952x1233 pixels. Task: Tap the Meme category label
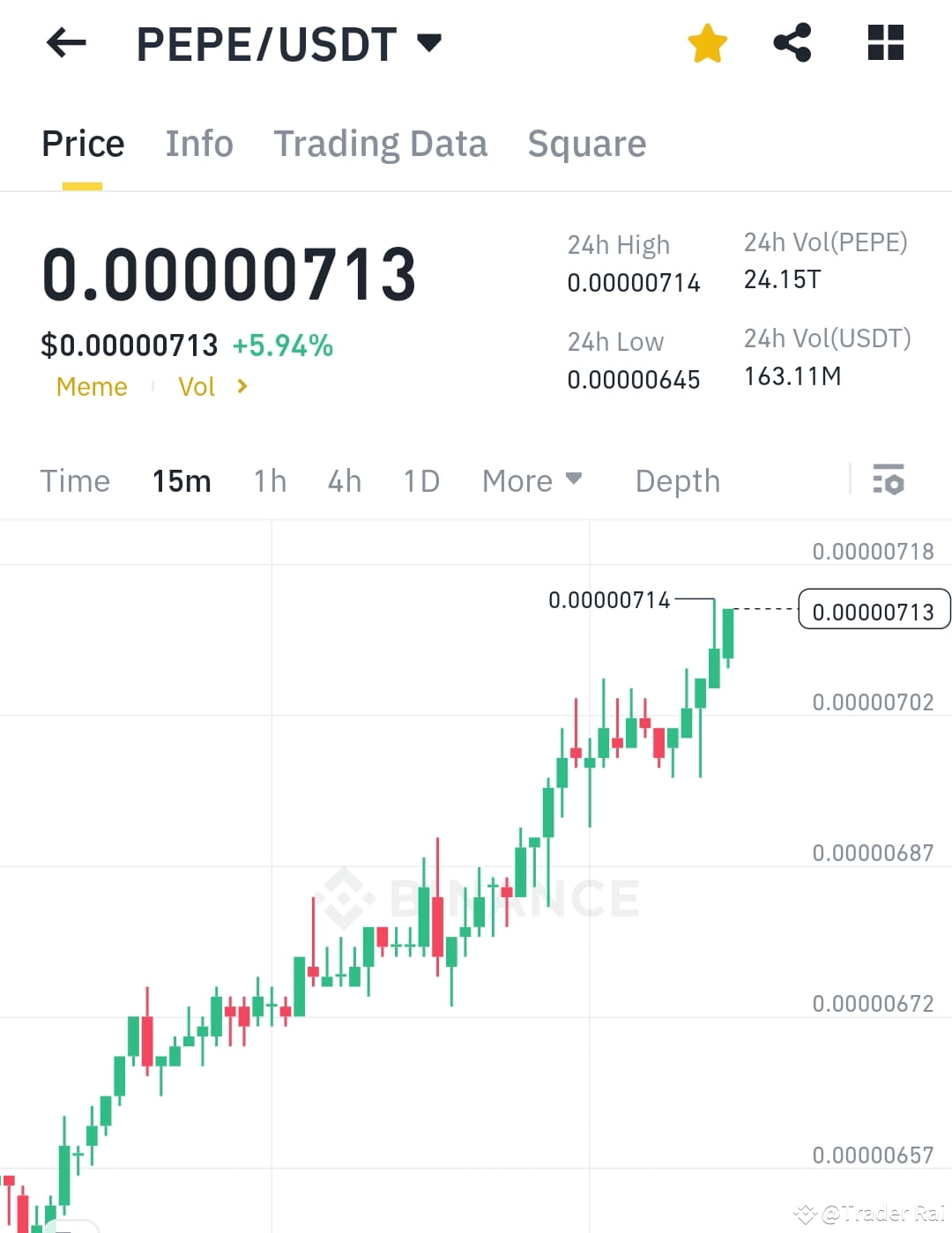[92, 386]
